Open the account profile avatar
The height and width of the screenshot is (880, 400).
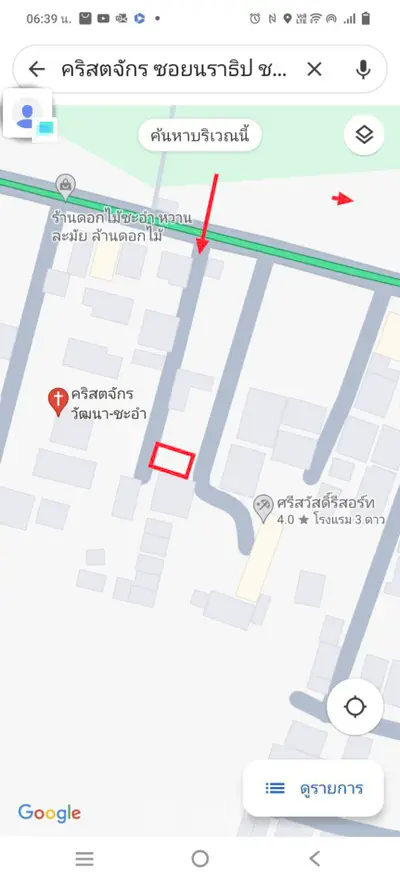27,113
